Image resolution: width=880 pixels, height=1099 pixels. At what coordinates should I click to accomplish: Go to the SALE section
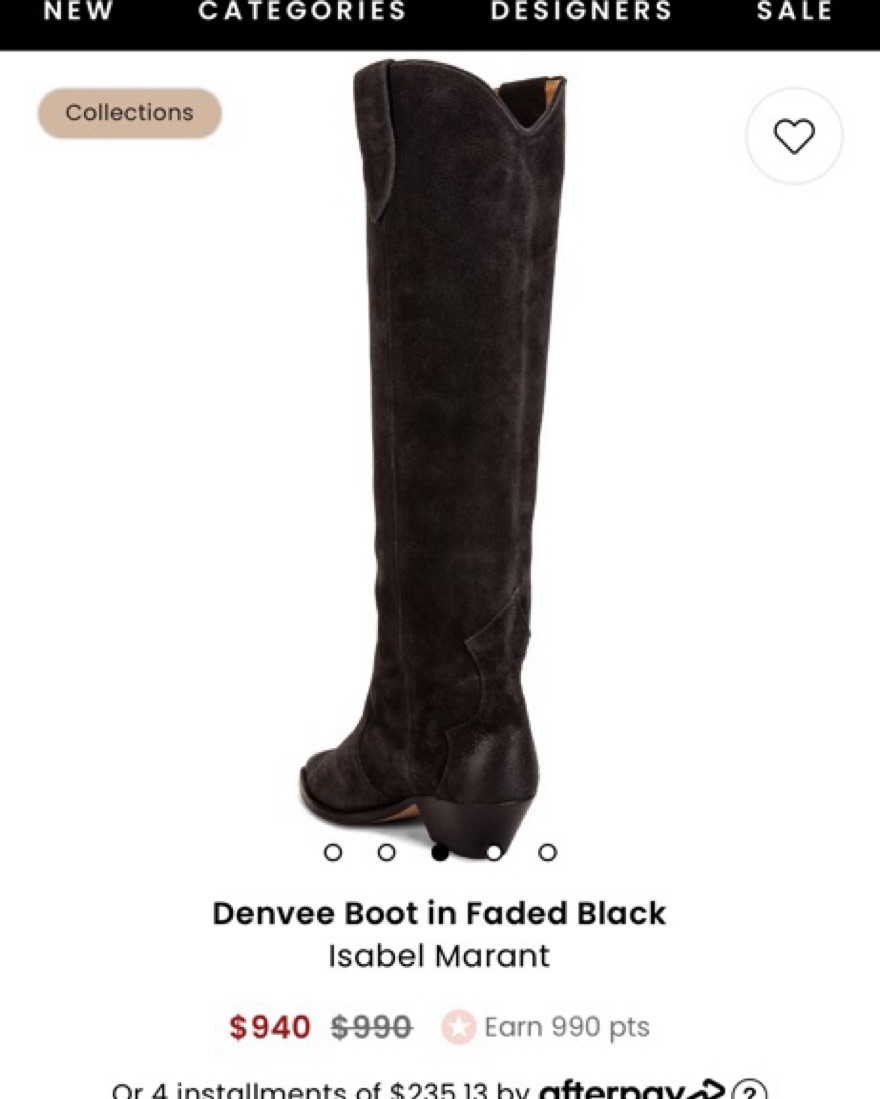[x=794, y=12]
